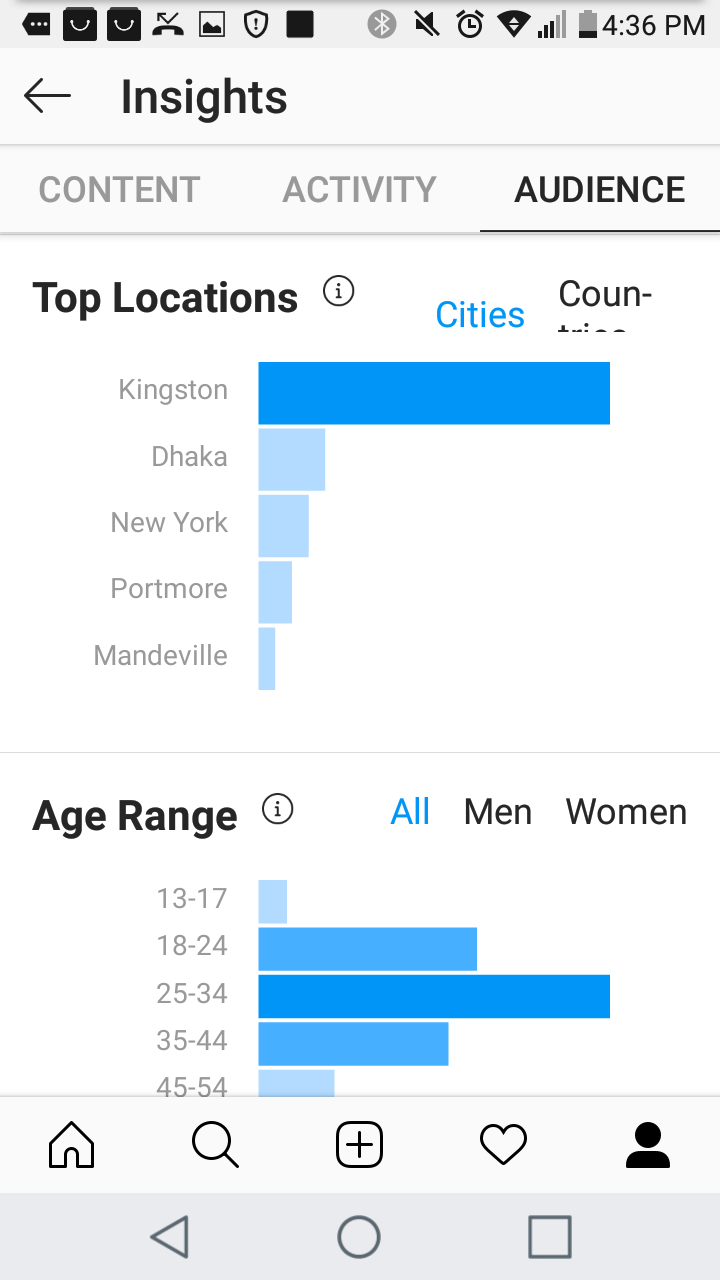Screen dimensions: 720x1280
Task: Filter Age Range by Men
Action: point(498,812)
